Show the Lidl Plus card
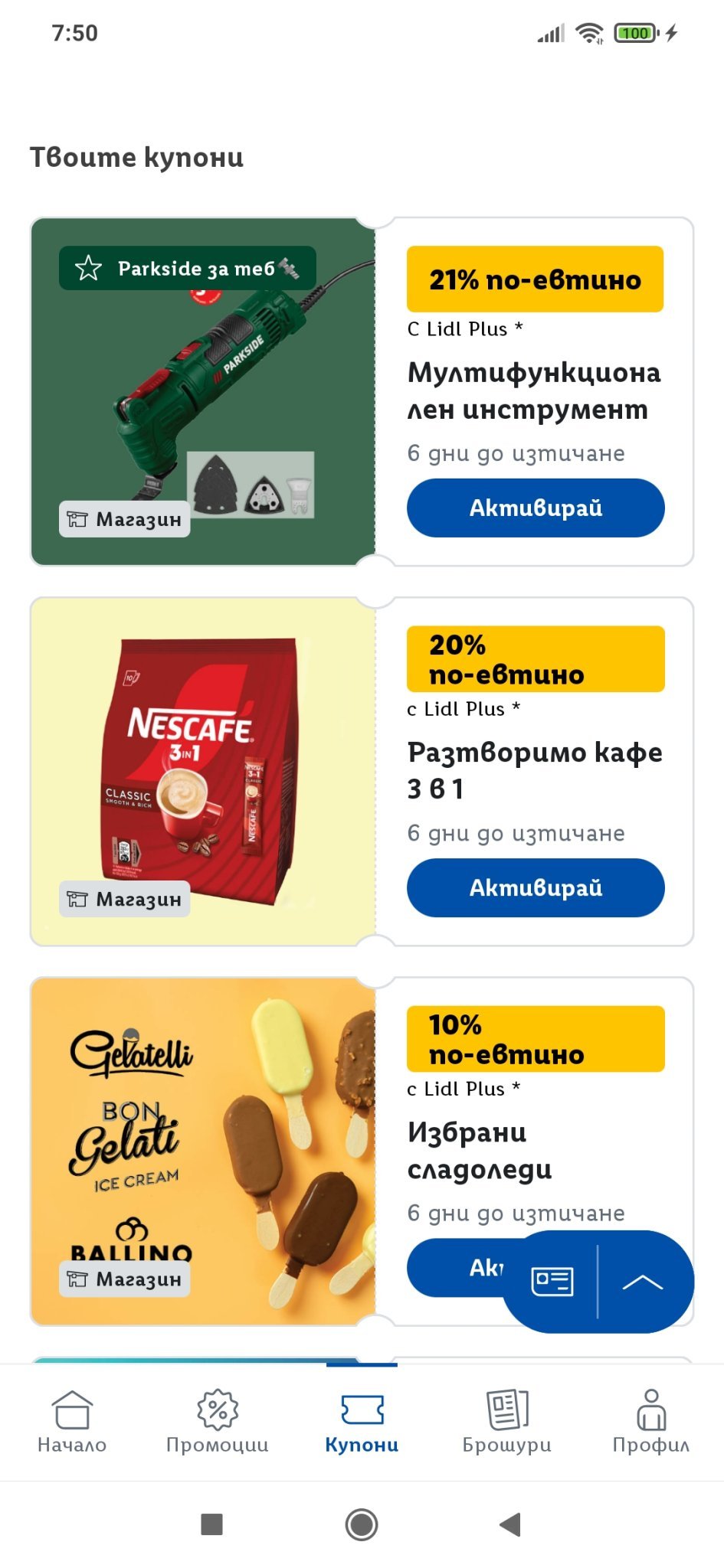Viewport: 724px width, 1568px height. point(552,1282)
